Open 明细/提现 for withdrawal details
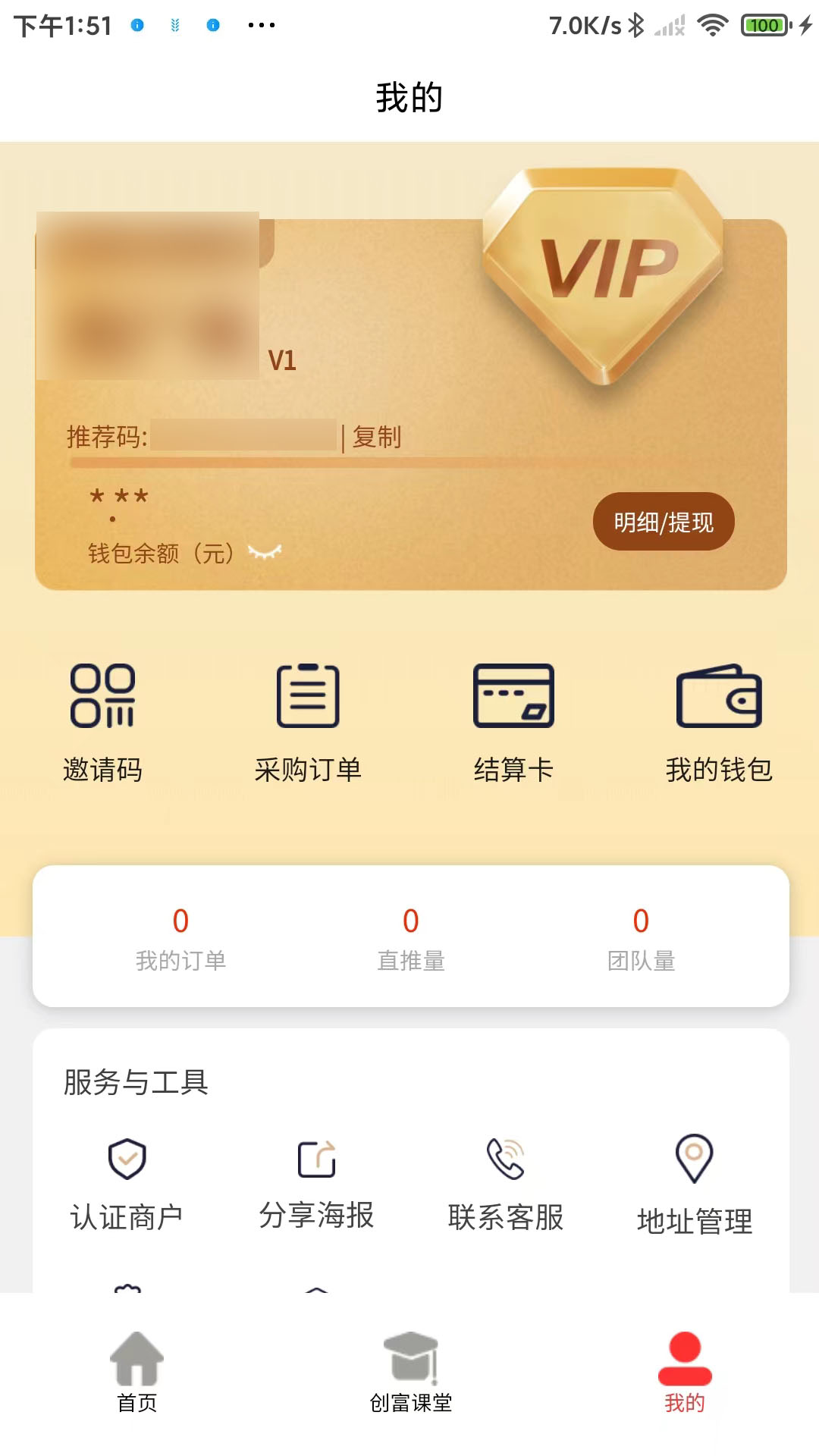The width and height of the screenshot is (819, 1456). point(664,522)
